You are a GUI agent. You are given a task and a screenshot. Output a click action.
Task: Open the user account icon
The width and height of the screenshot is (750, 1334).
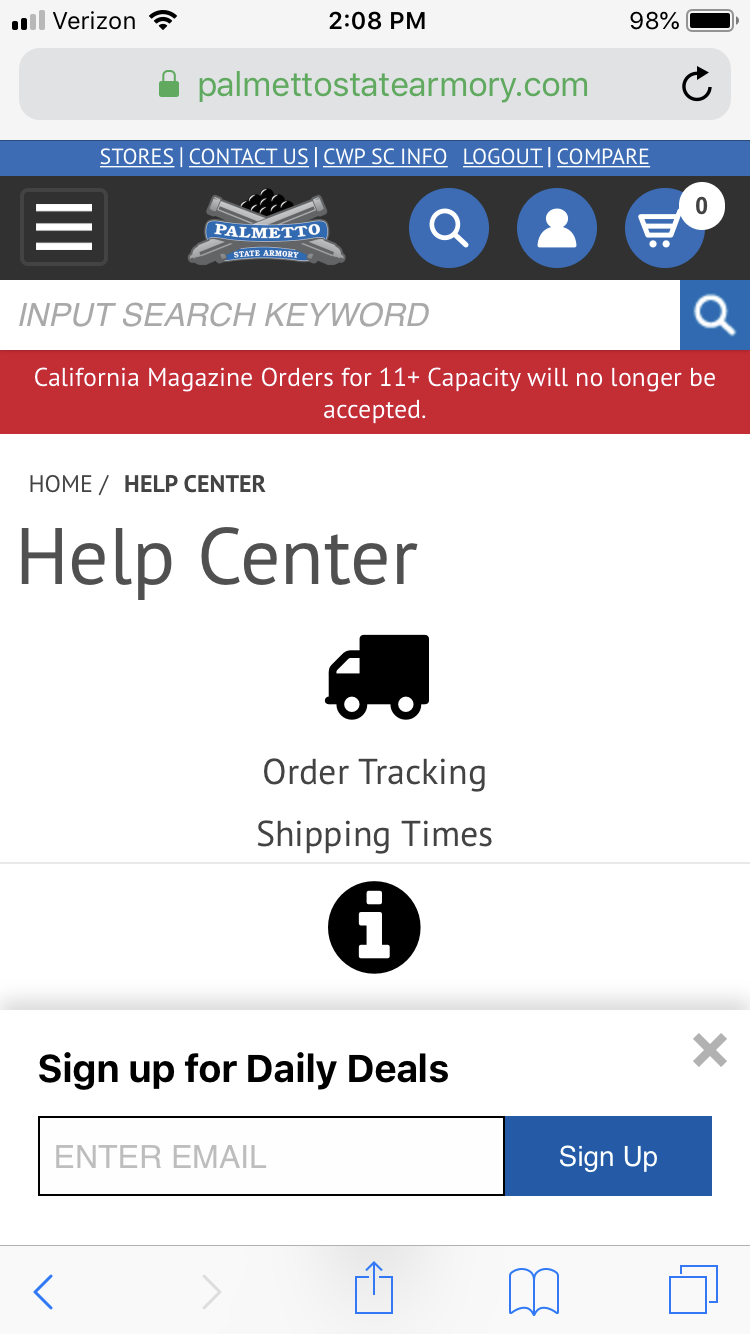pyautogui.click(x=557, y=228)
